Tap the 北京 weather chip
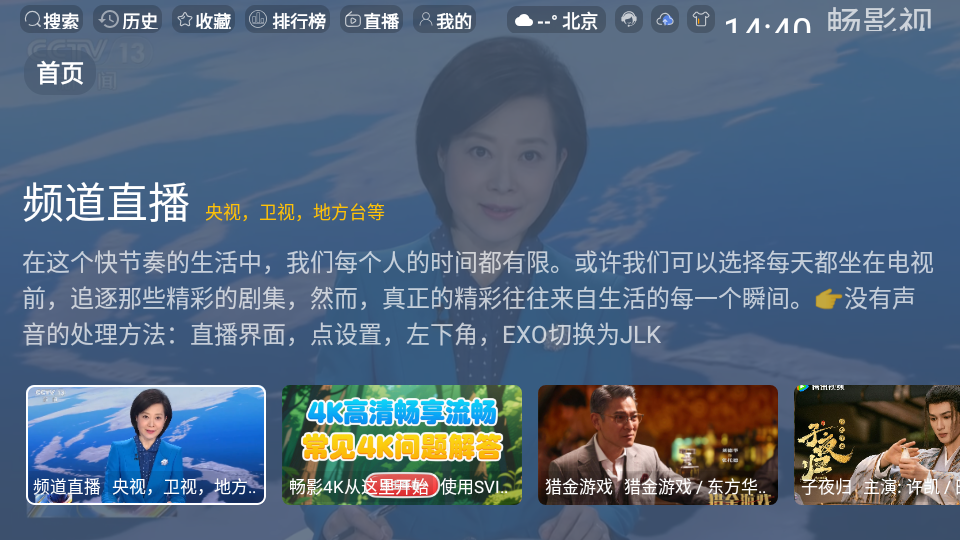This screenshot has height=540, width=960. 556,20
